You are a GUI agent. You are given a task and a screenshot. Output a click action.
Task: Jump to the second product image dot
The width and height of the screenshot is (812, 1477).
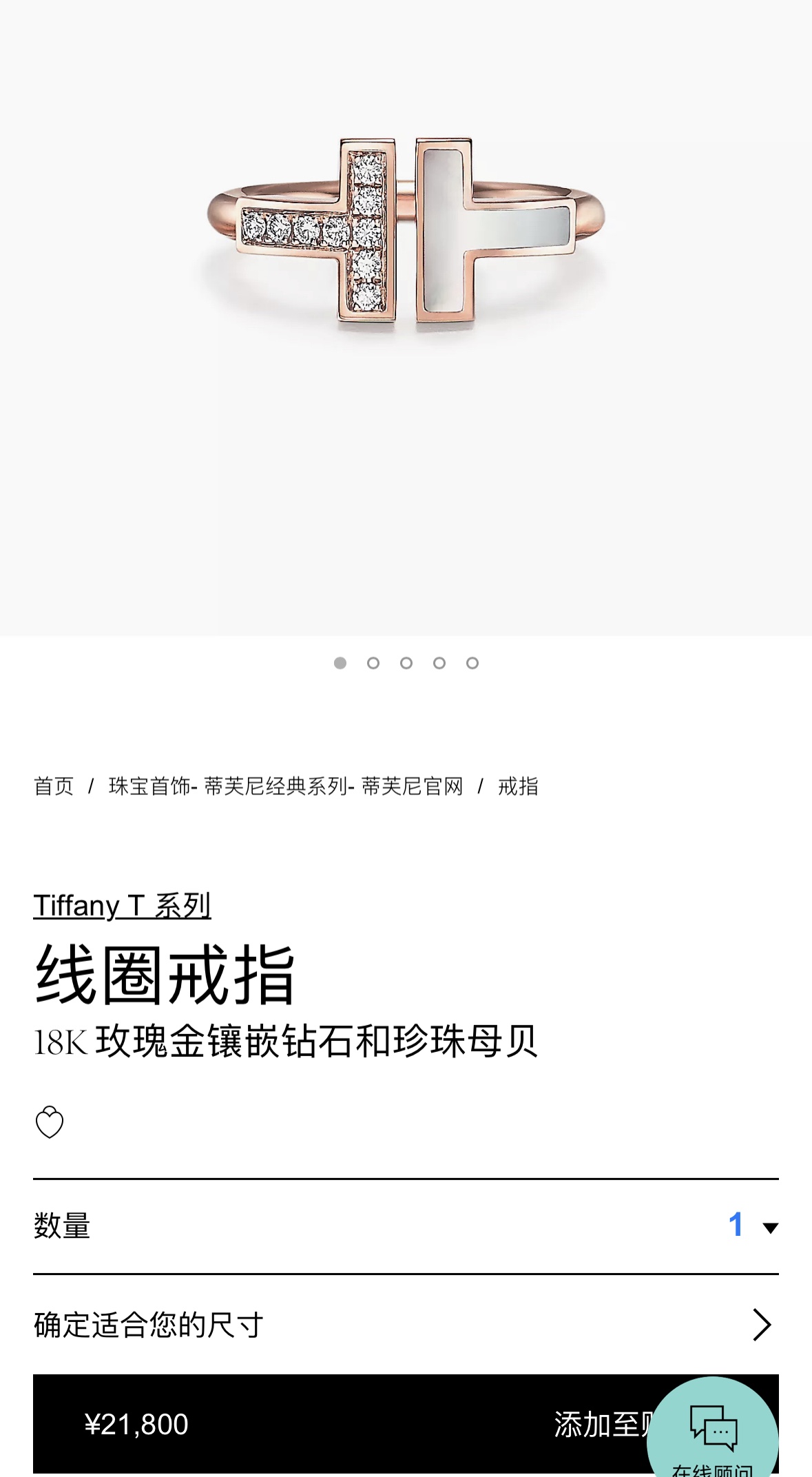373,663
